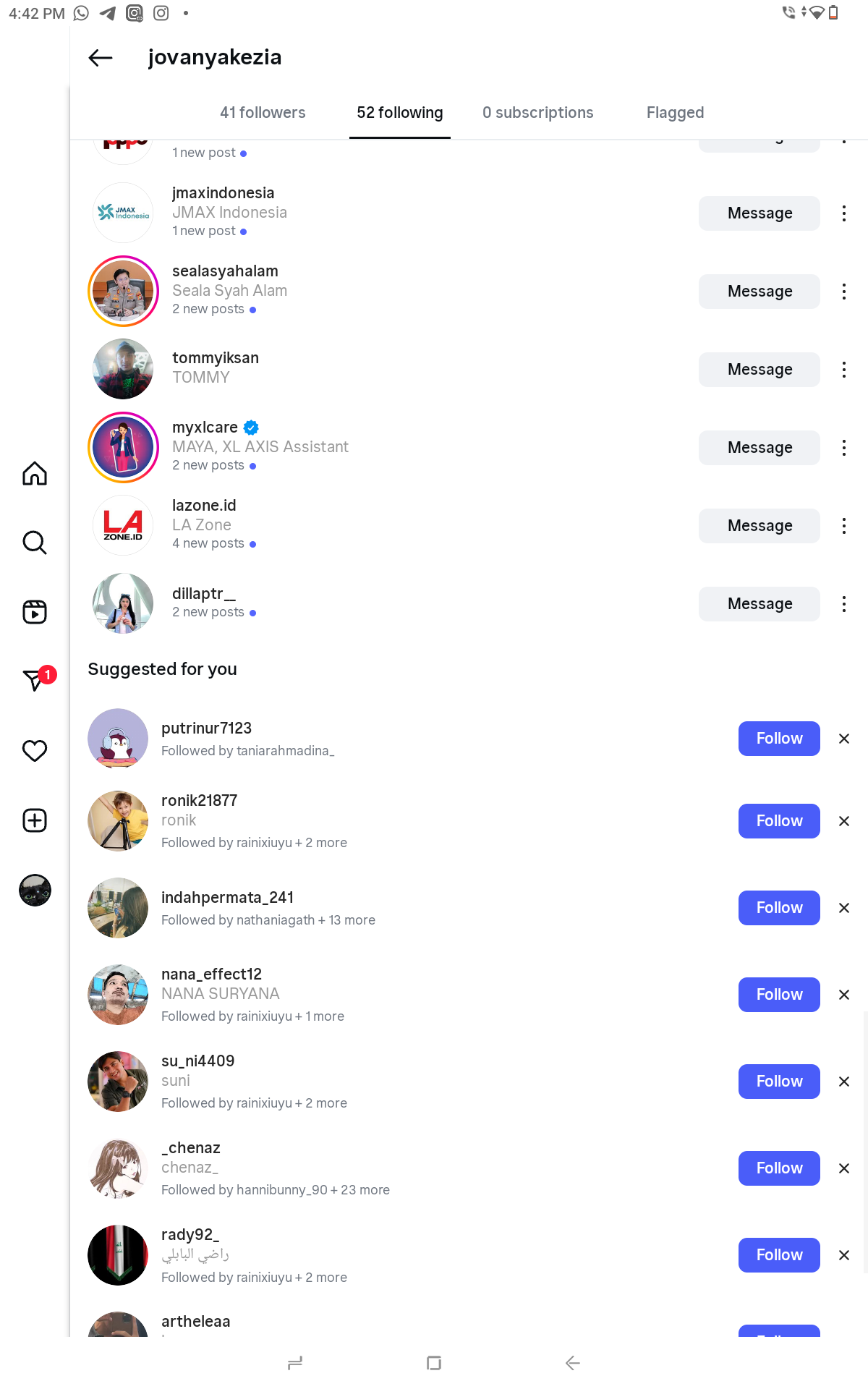Open direct messages with one unread
This screenshot has height=1389, width=868.
click(x=35, y=679)
